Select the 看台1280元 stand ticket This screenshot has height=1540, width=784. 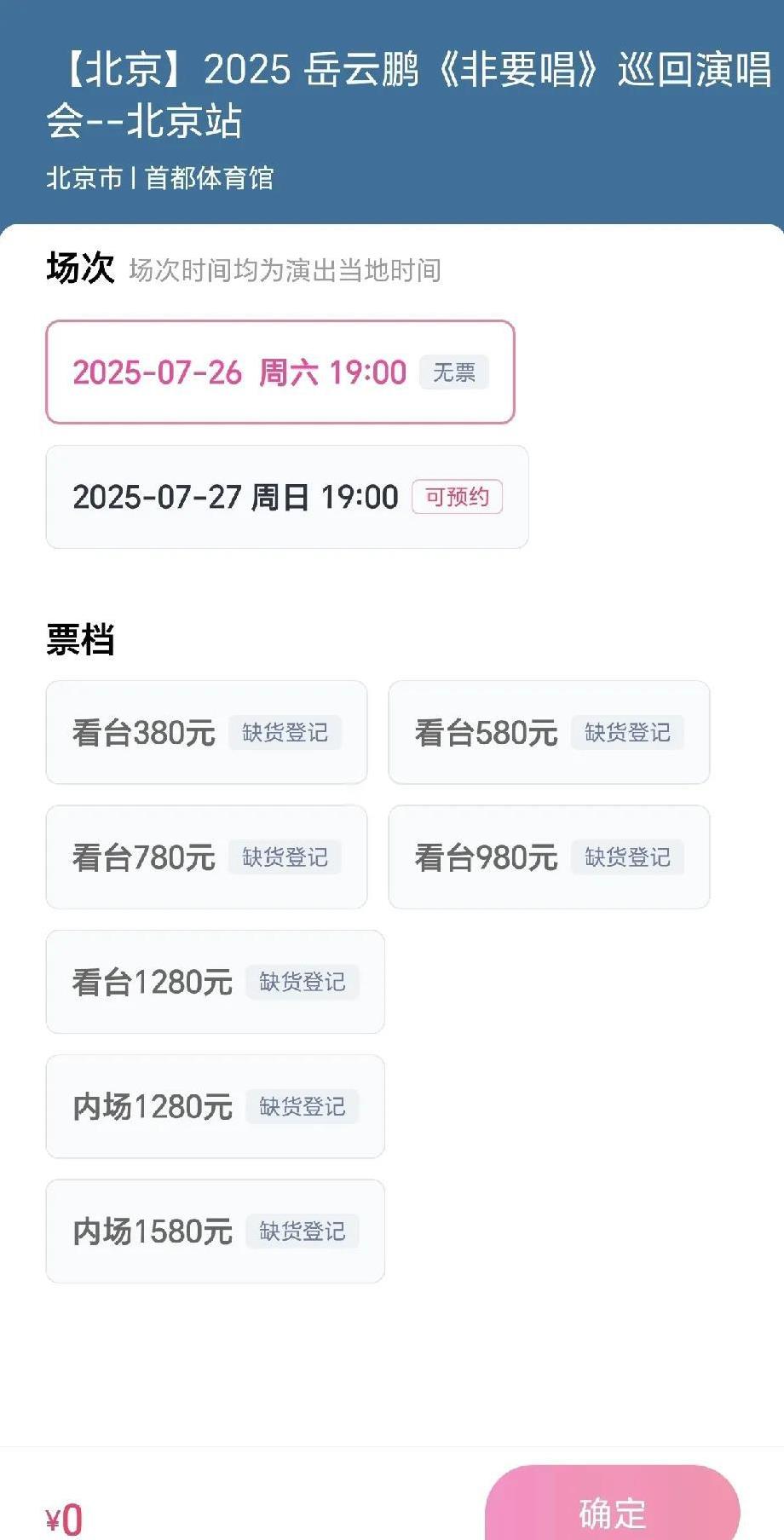[215, 982]
